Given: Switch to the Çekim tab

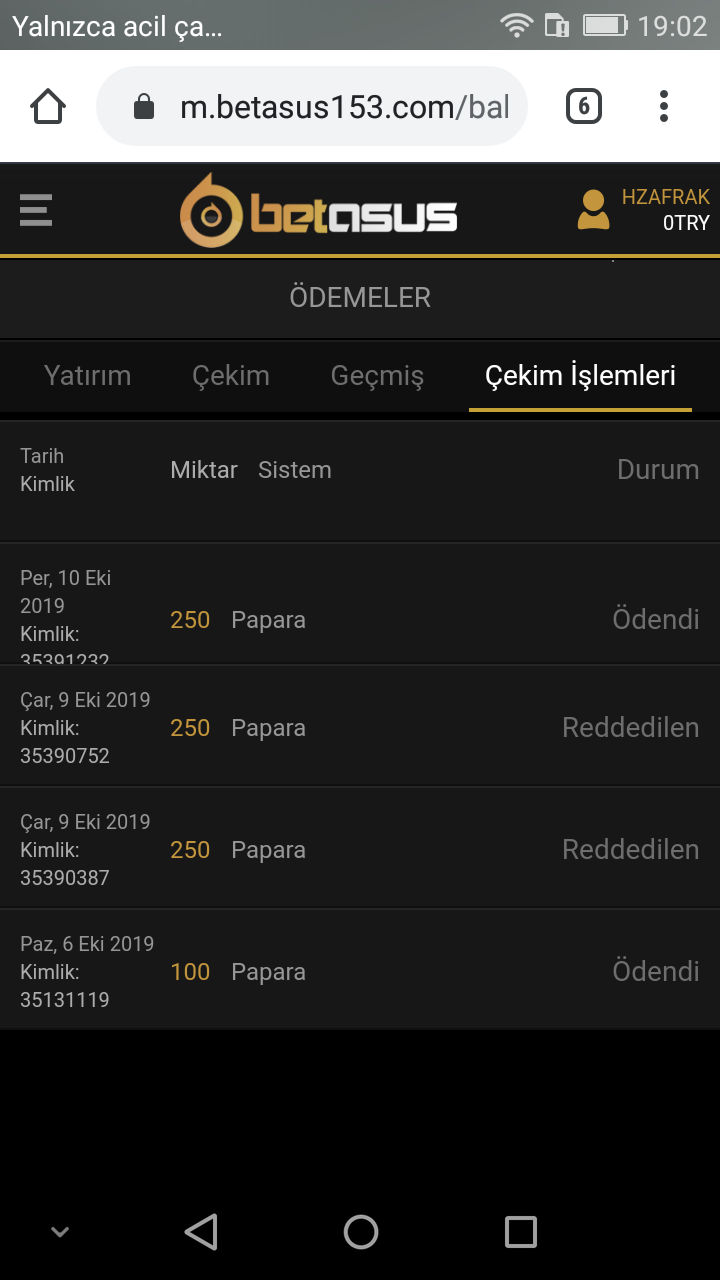Looking at the screenshot, I should pos(231,376).
